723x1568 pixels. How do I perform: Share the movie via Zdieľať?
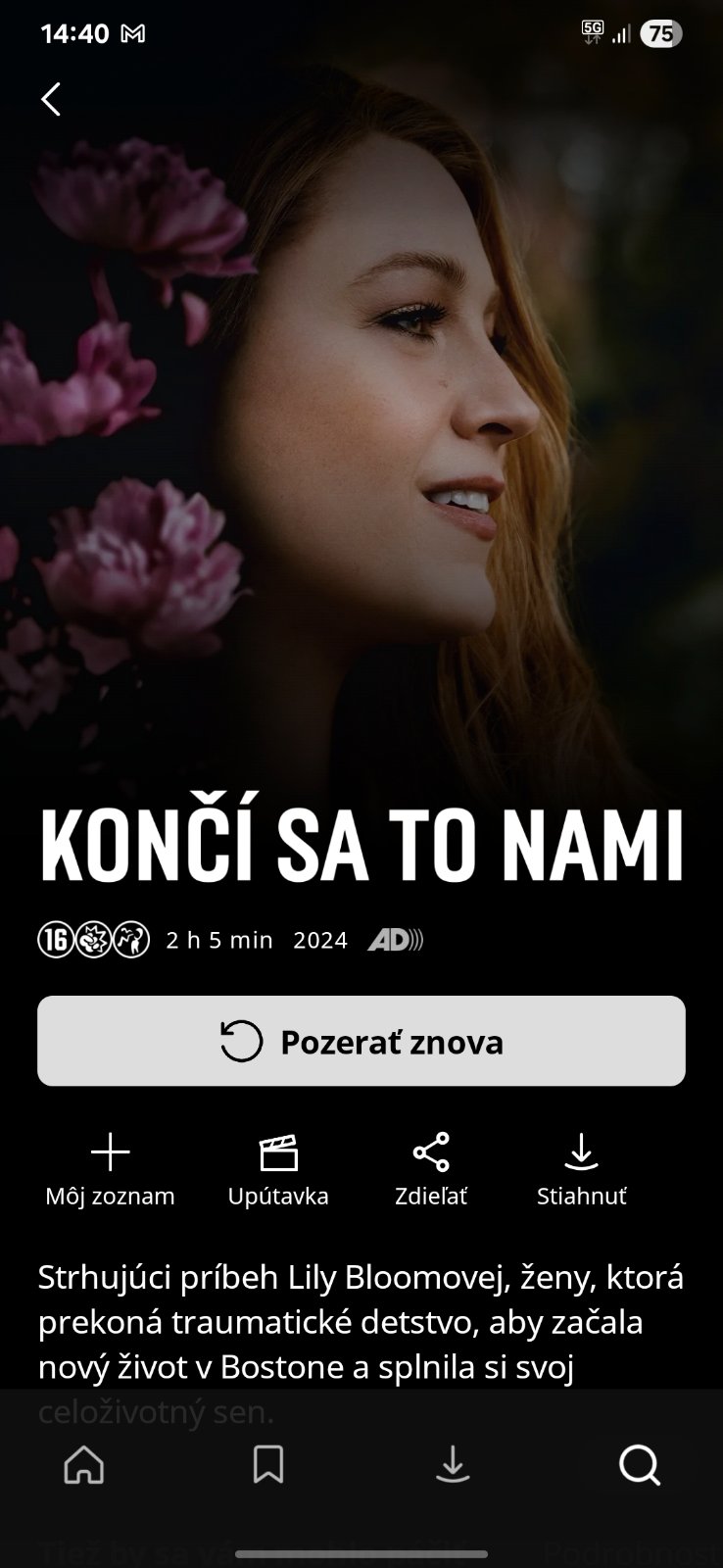(431, 1169)
